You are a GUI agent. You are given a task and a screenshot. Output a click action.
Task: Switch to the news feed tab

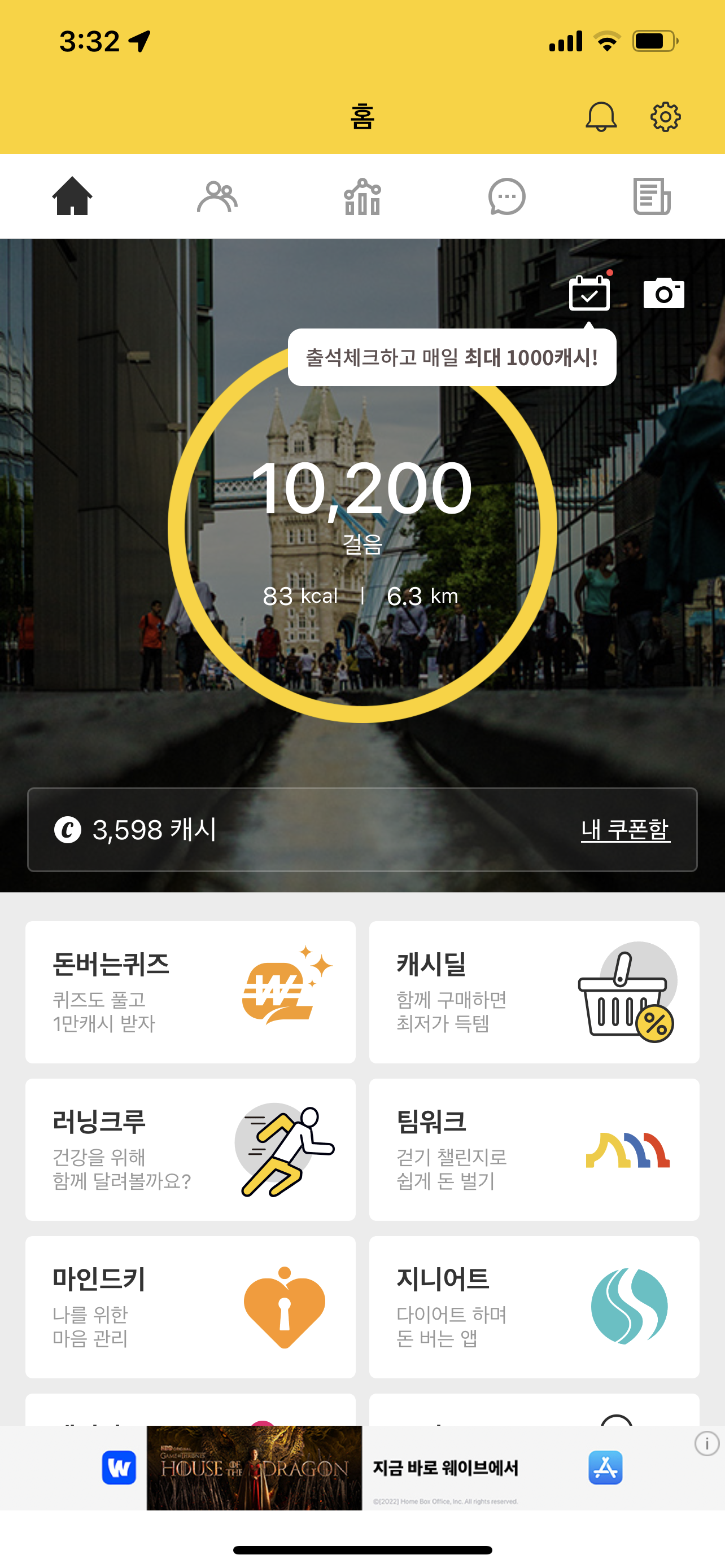coord(652,196)
